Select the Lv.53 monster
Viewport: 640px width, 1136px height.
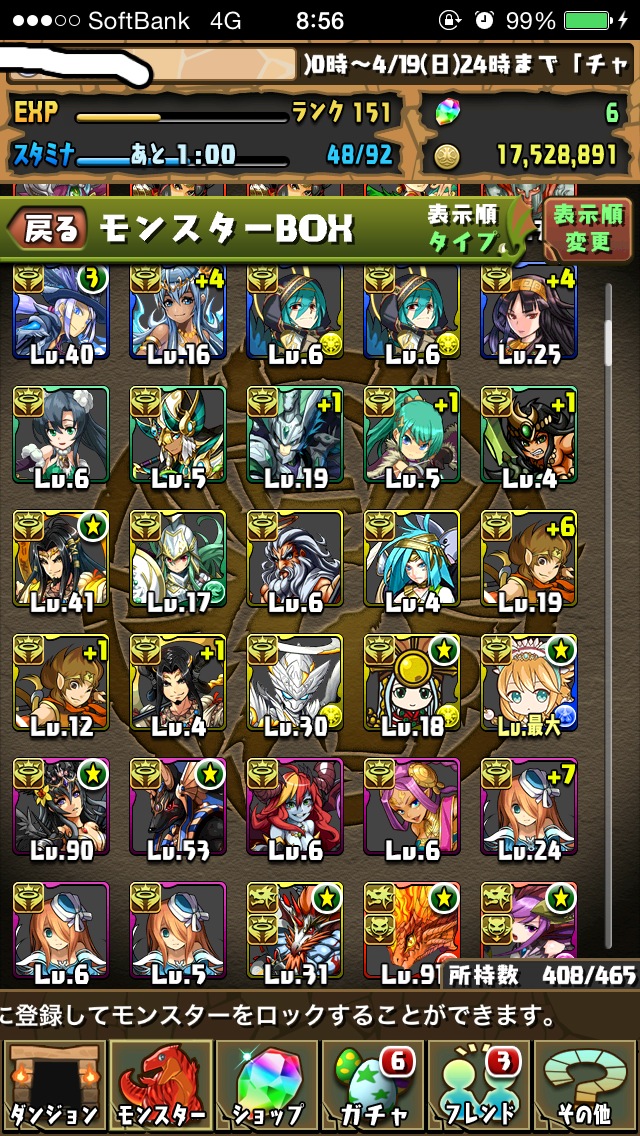click(x=178, y=807)
